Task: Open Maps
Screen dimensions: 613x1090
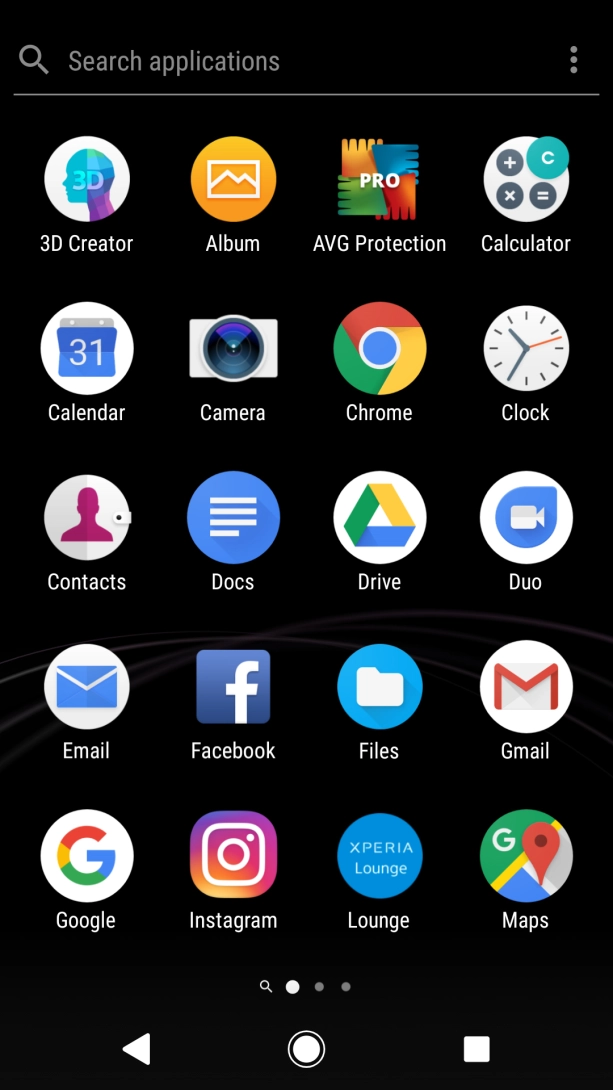Action: [525, 856]
